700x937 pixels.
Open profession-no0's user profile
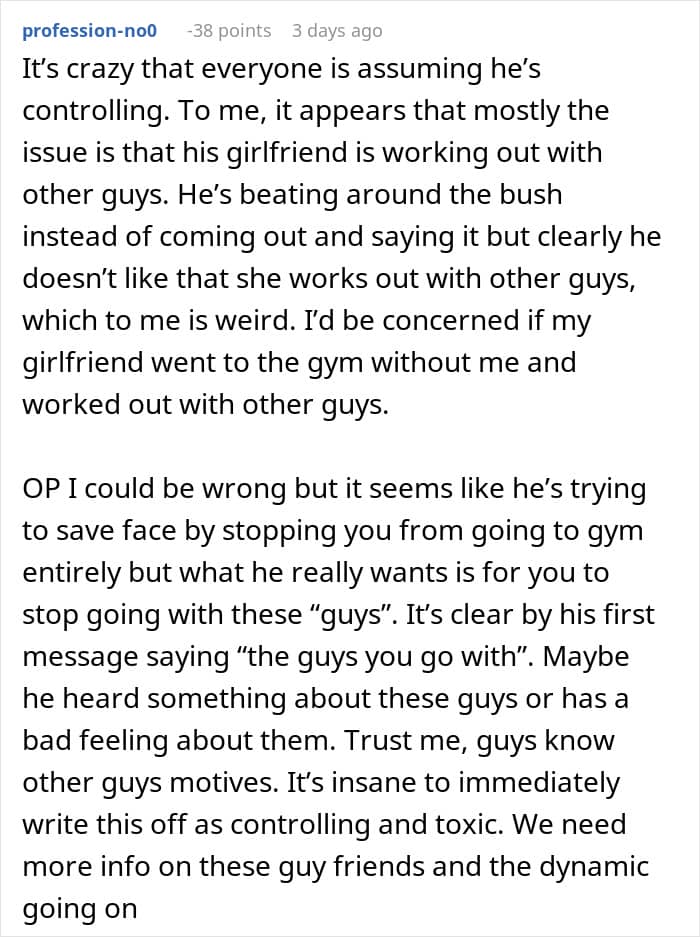(90, 31)
